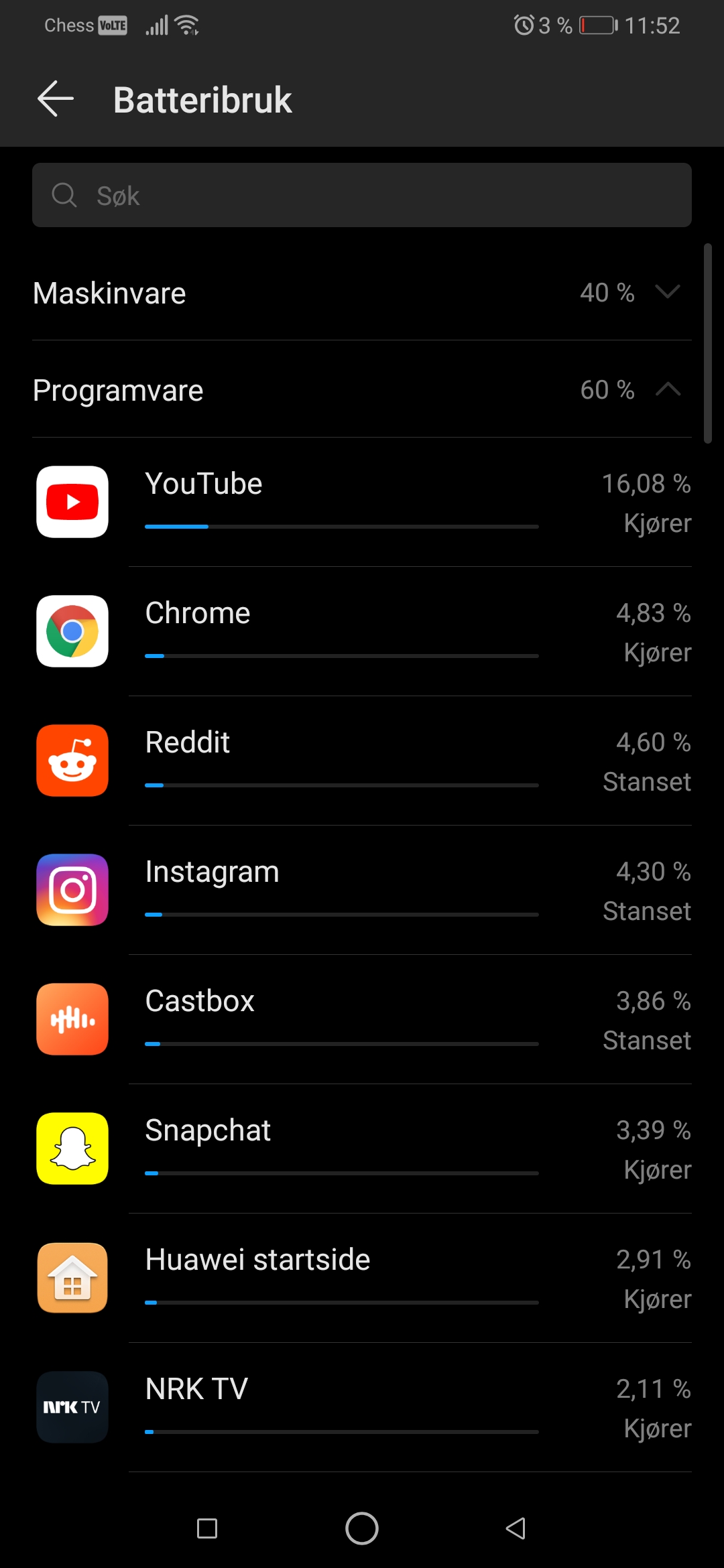
Task: Open Castbox battery details
Action: click(362, 1020)
